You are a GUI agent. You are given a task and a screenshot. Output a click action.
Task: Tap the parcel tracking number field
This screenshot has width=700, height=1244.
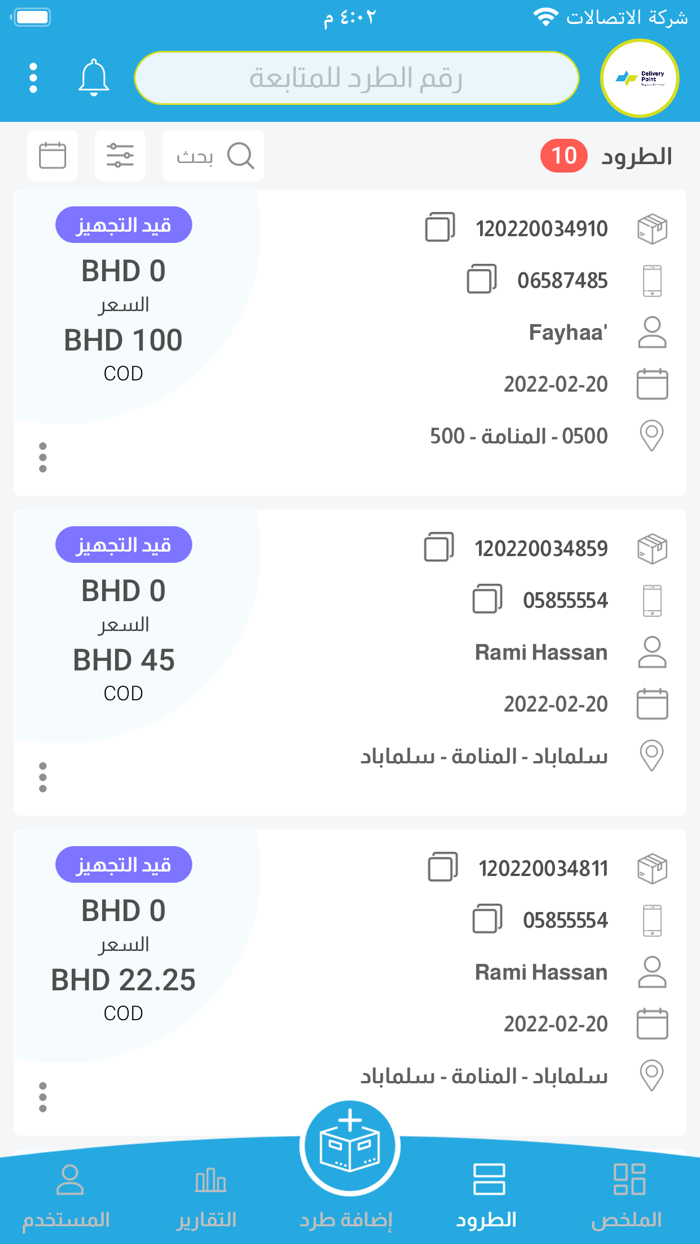(356, 79)
